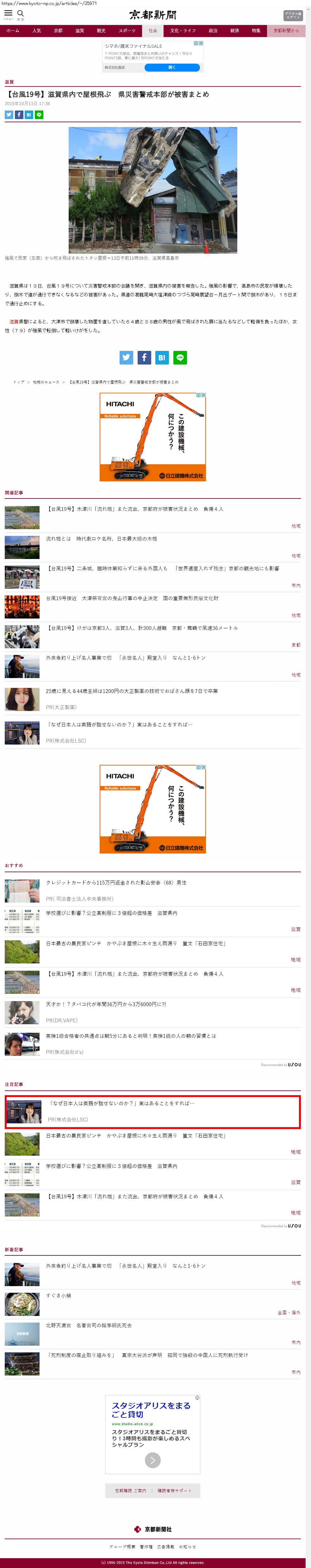Share article on Twitter below the headline
Image resolution: width=311 pixels, height=1568 pixels.
9,114
